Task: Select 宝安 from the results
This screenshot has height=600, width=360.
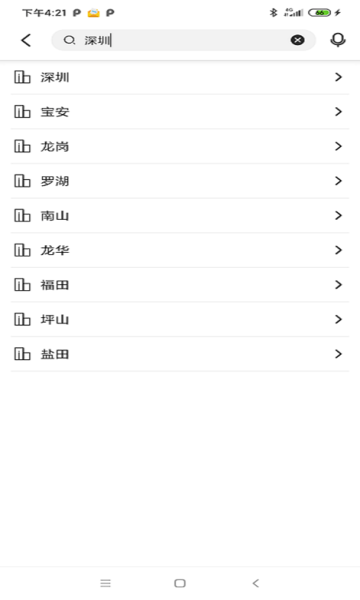Action: [x=180, y=112]
